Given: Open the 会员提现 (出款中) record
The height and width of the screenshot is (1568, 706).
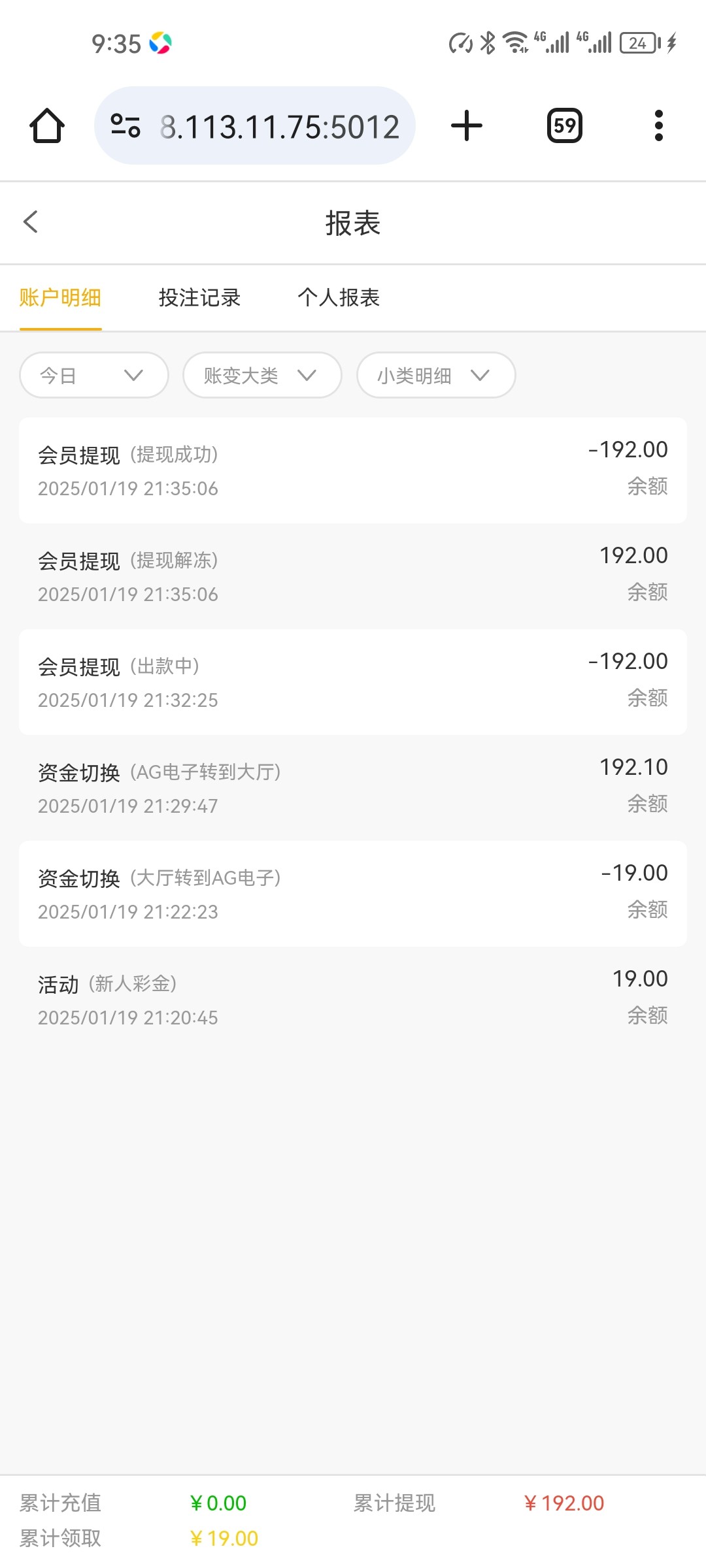Looking at the screenshot, I should [353, 682].
